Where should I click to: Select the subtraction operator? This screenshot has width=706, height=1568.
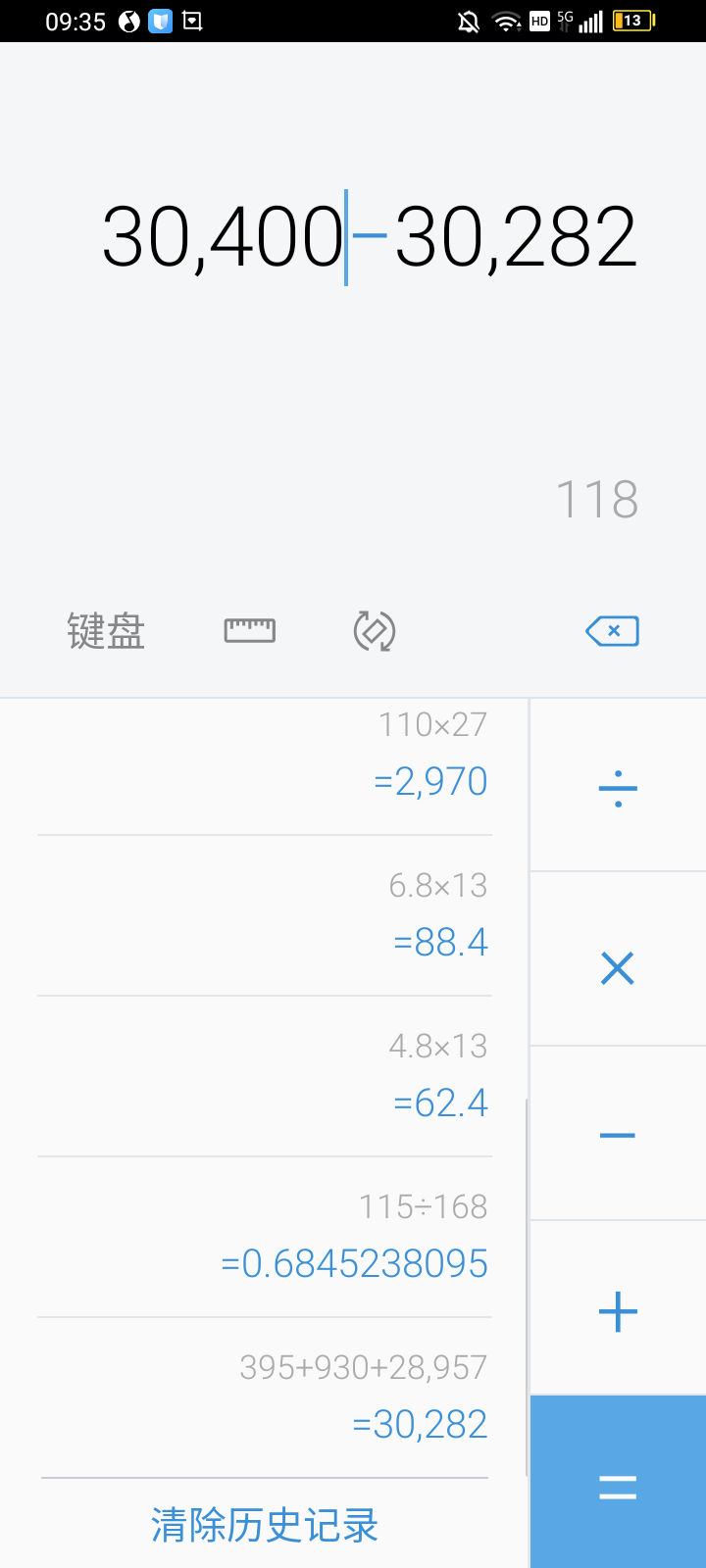pos(617,1134)
